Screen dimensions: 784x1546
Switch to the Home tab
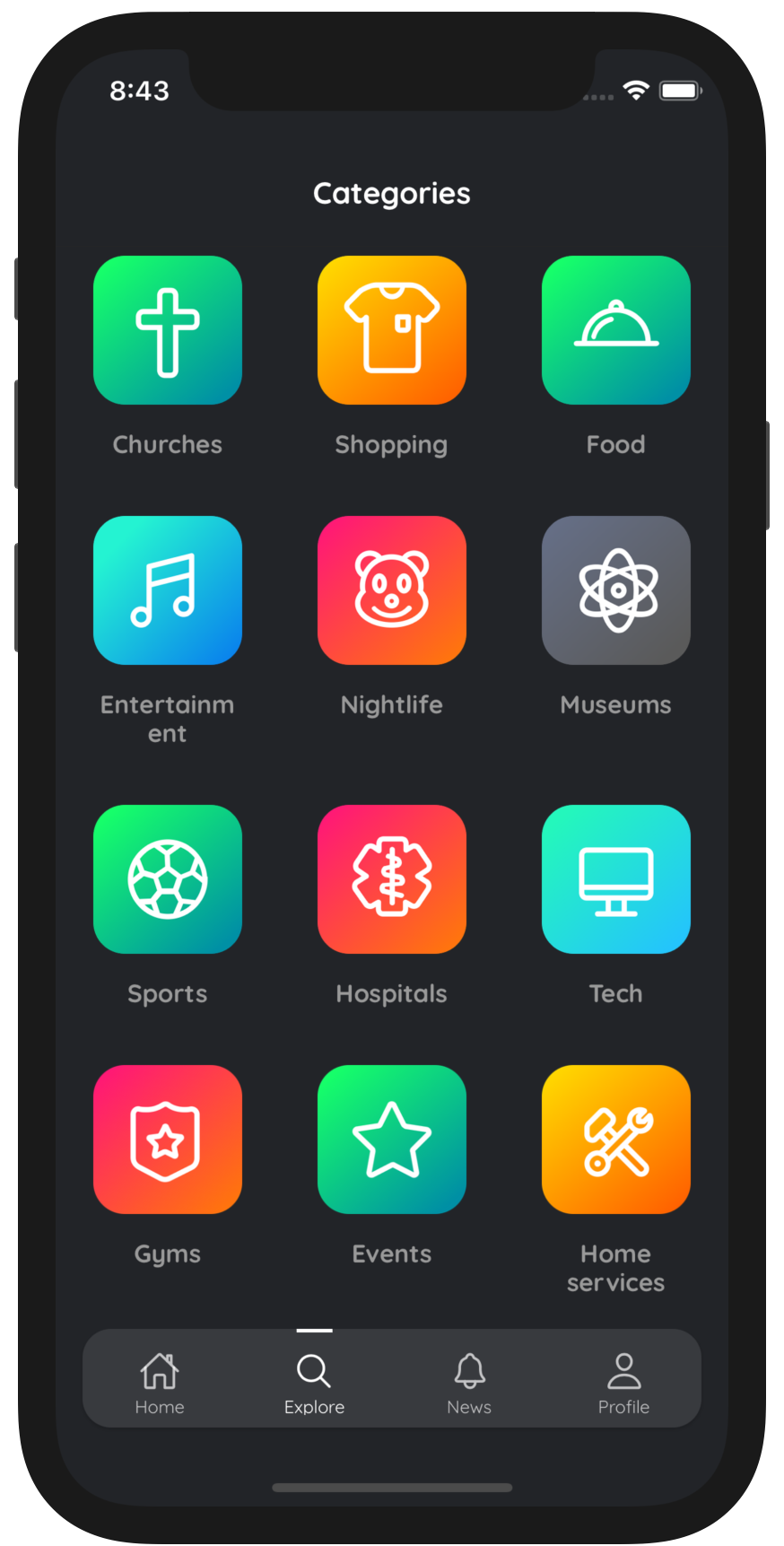(x=160, y=1383)
